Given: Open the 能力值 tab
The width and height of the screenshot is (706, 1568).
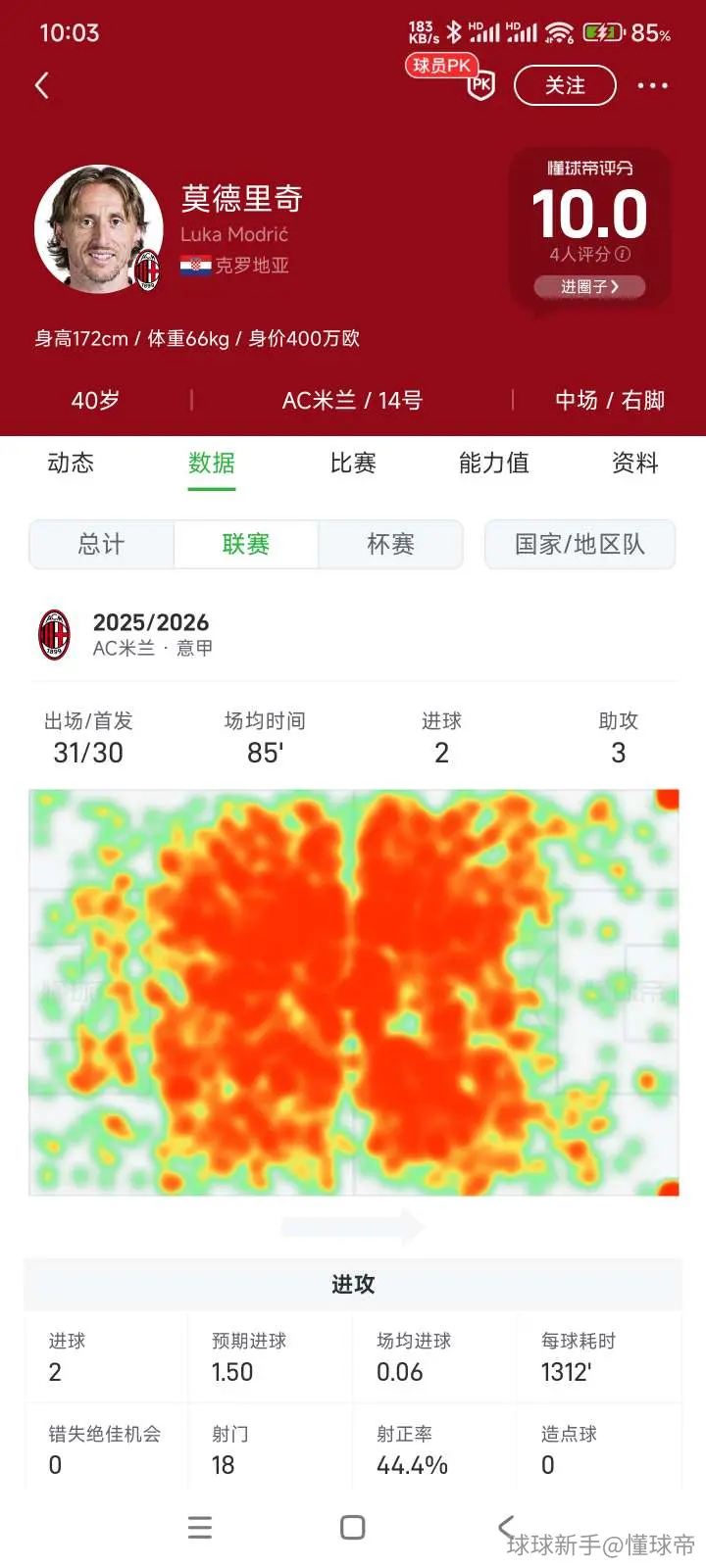Looking at the screenshot, I should point(494,463).
